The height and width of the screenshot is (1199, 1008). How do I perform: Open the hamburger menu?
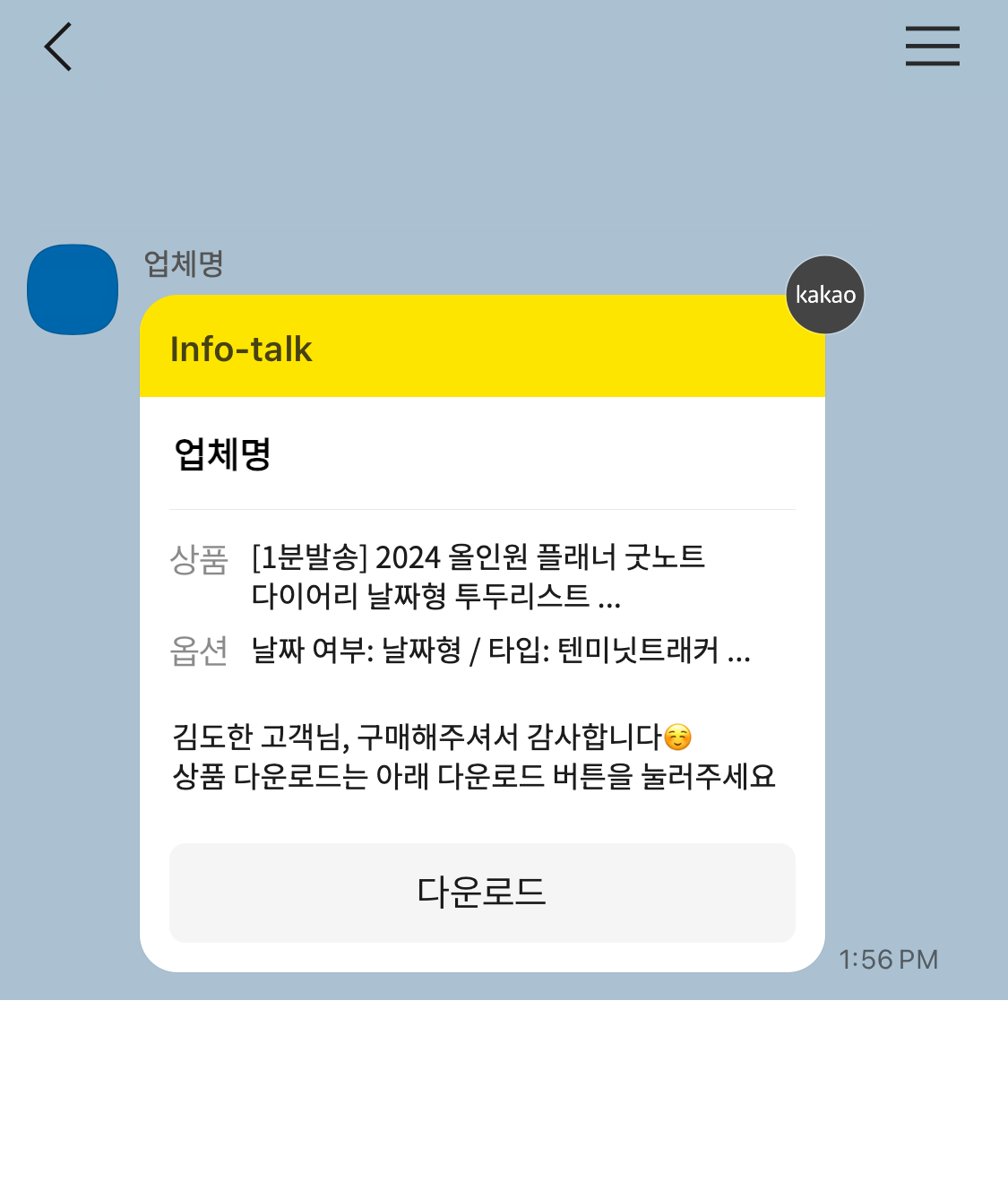coord(932,47)
